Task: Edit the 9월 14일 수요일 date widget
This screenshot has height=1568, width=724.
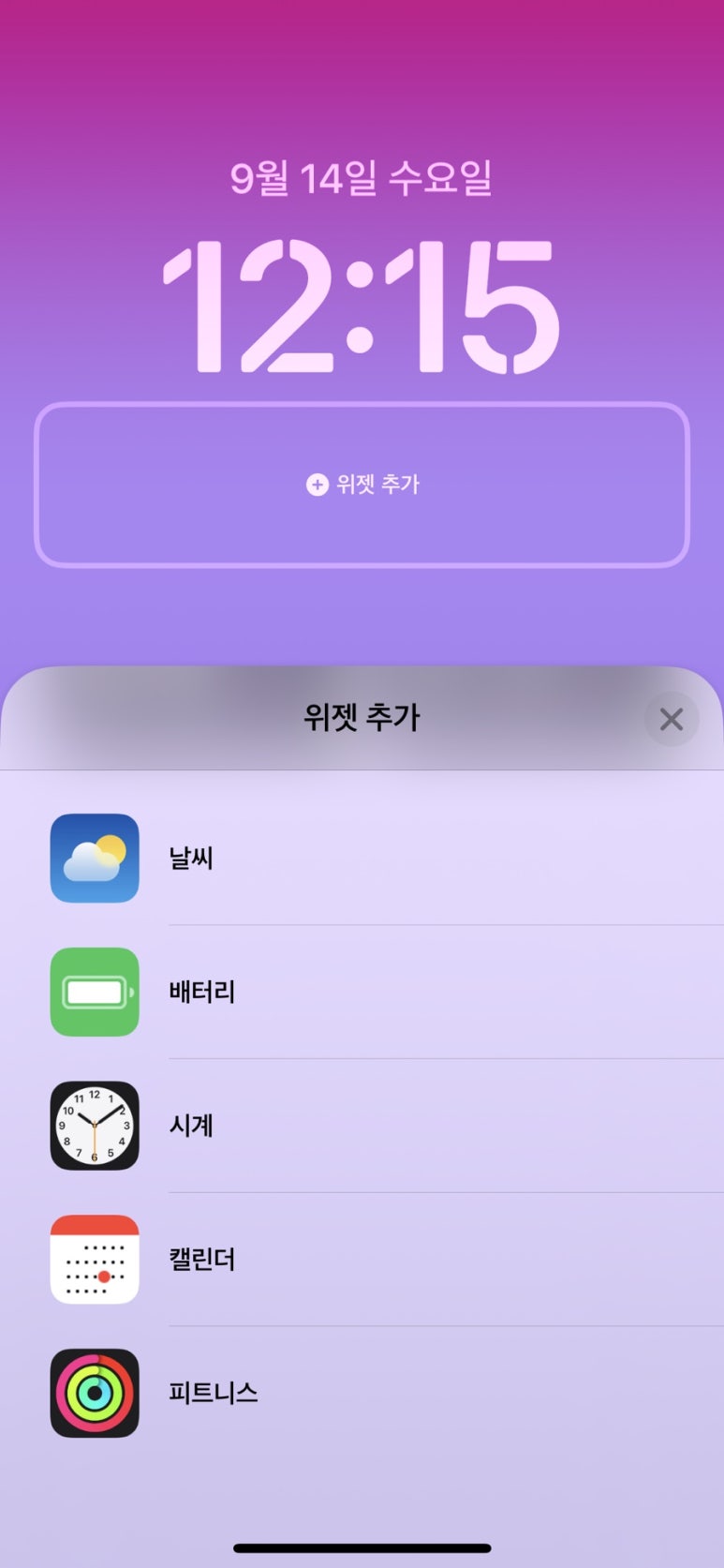Action: coord(362,178)
